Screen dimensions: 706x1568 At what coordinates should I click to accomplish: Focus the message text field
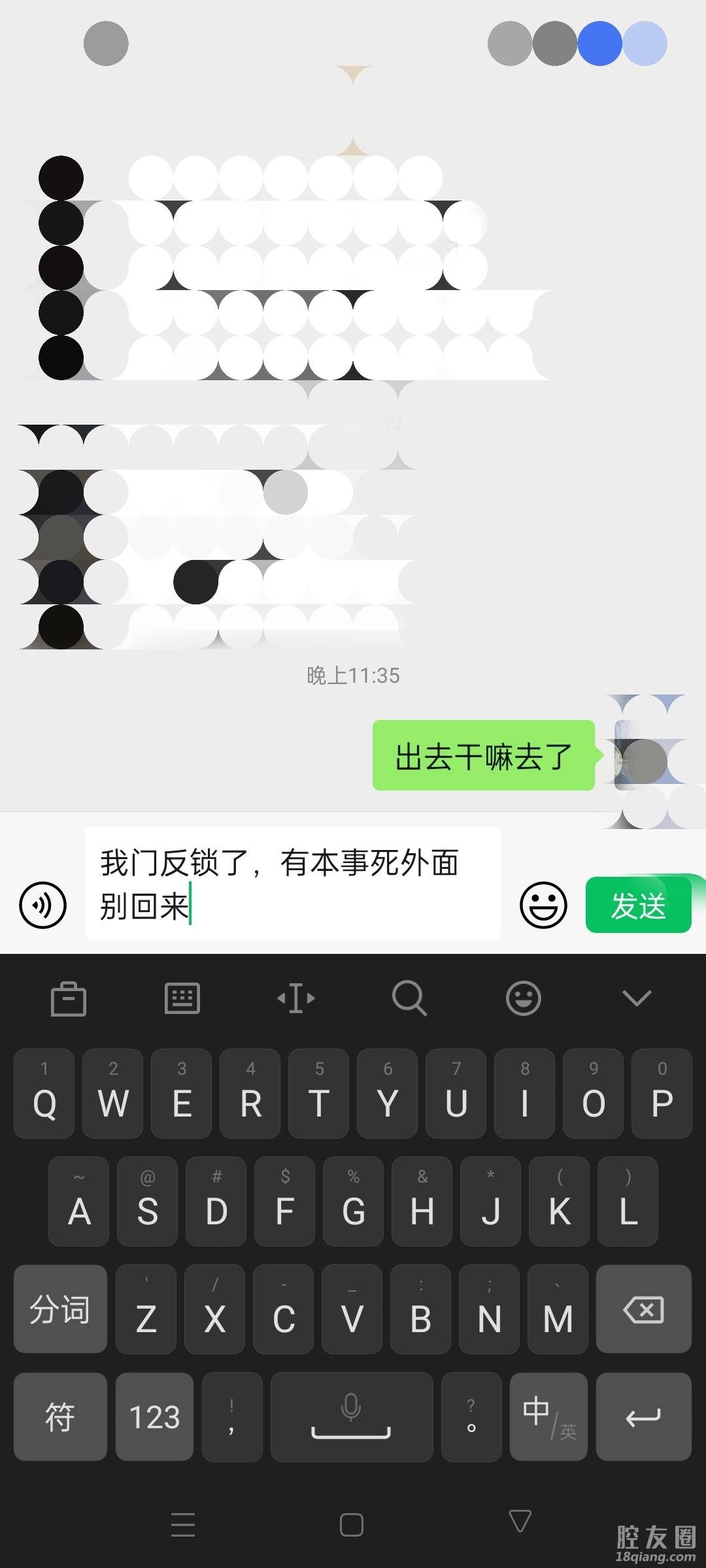(x=292, y=883)
